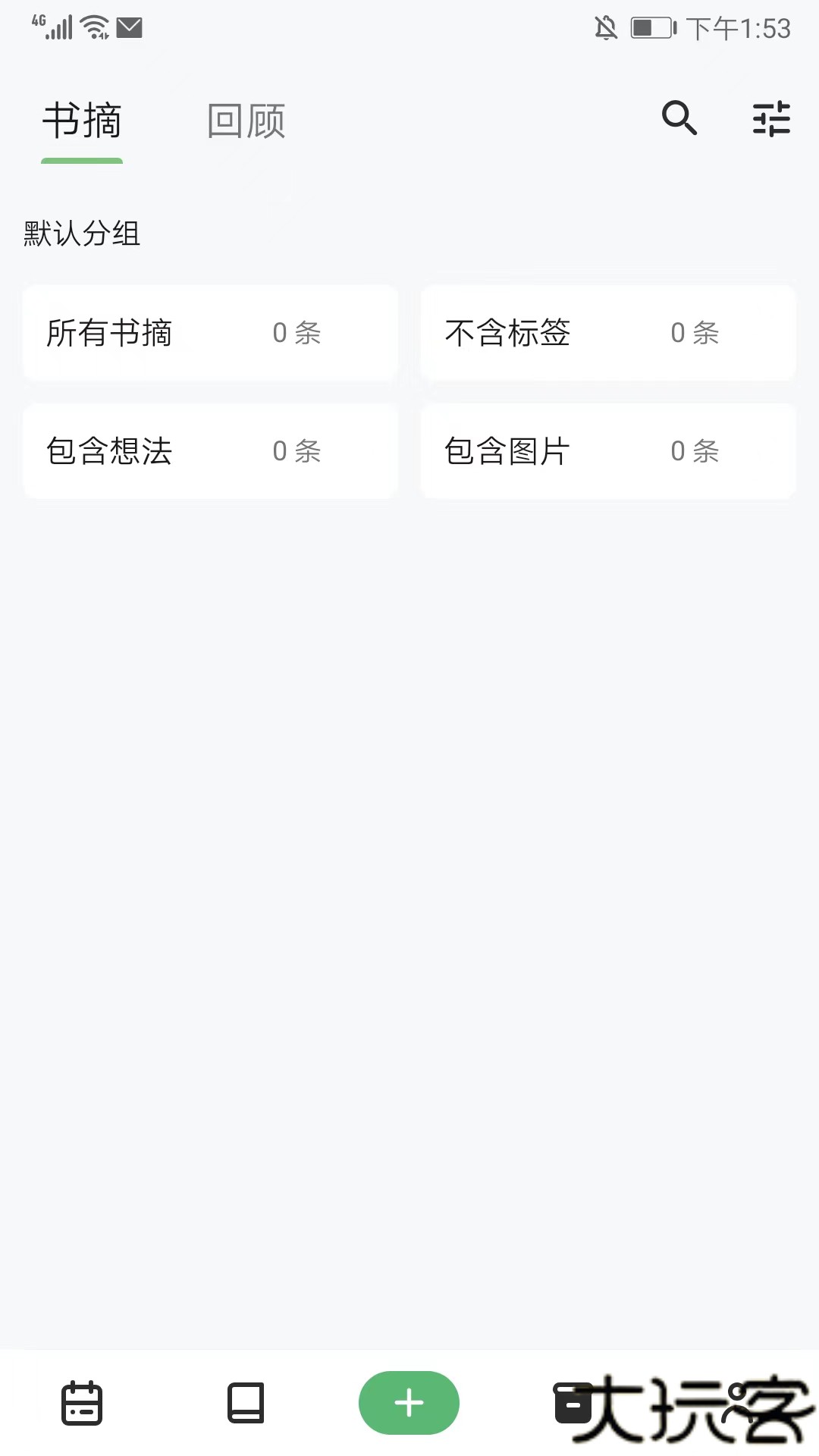The width and height of the screenshot is (819, 1456).
Task: Select the calendar icon in bottom navigation
Action: [82, 1404]
